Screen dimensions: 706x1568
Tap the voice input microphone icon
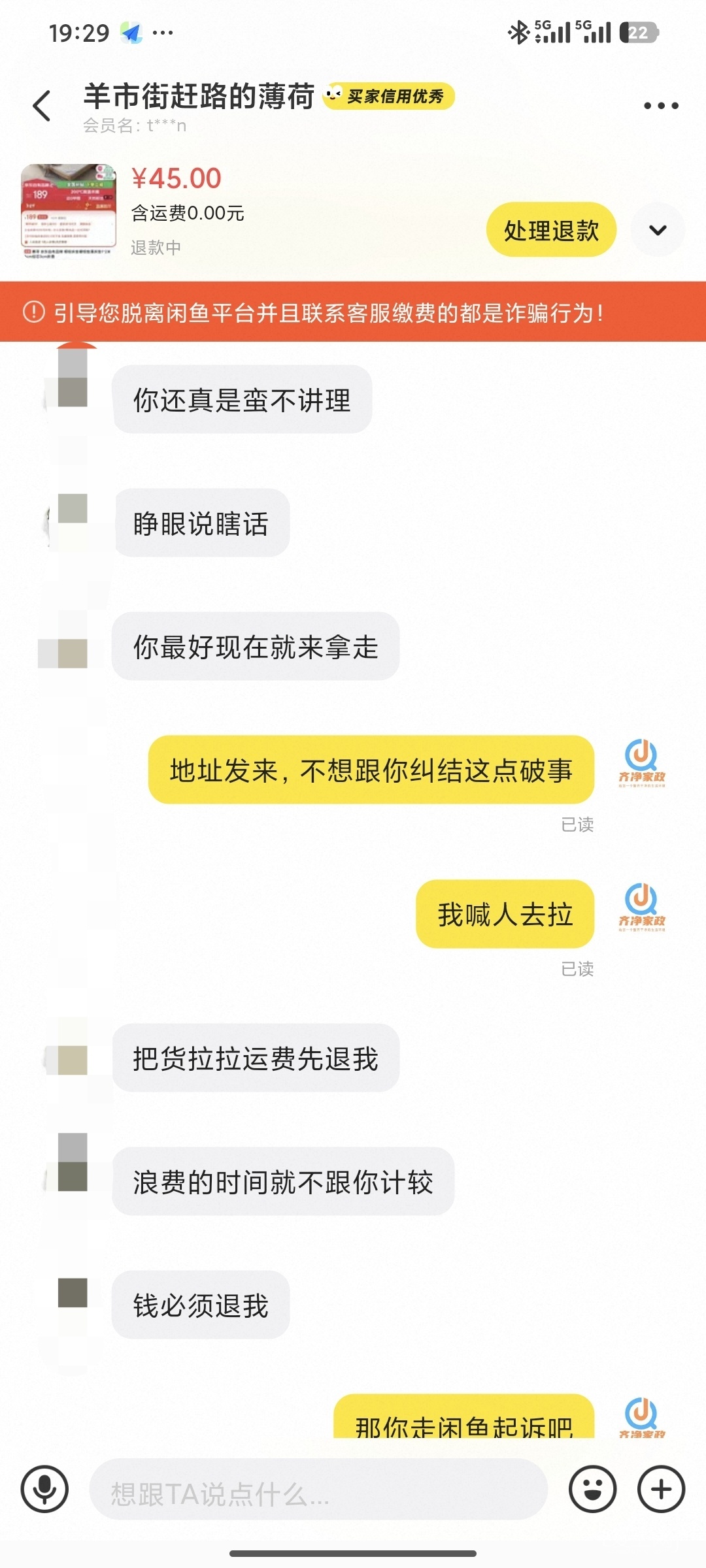(x=44, y=1489)
